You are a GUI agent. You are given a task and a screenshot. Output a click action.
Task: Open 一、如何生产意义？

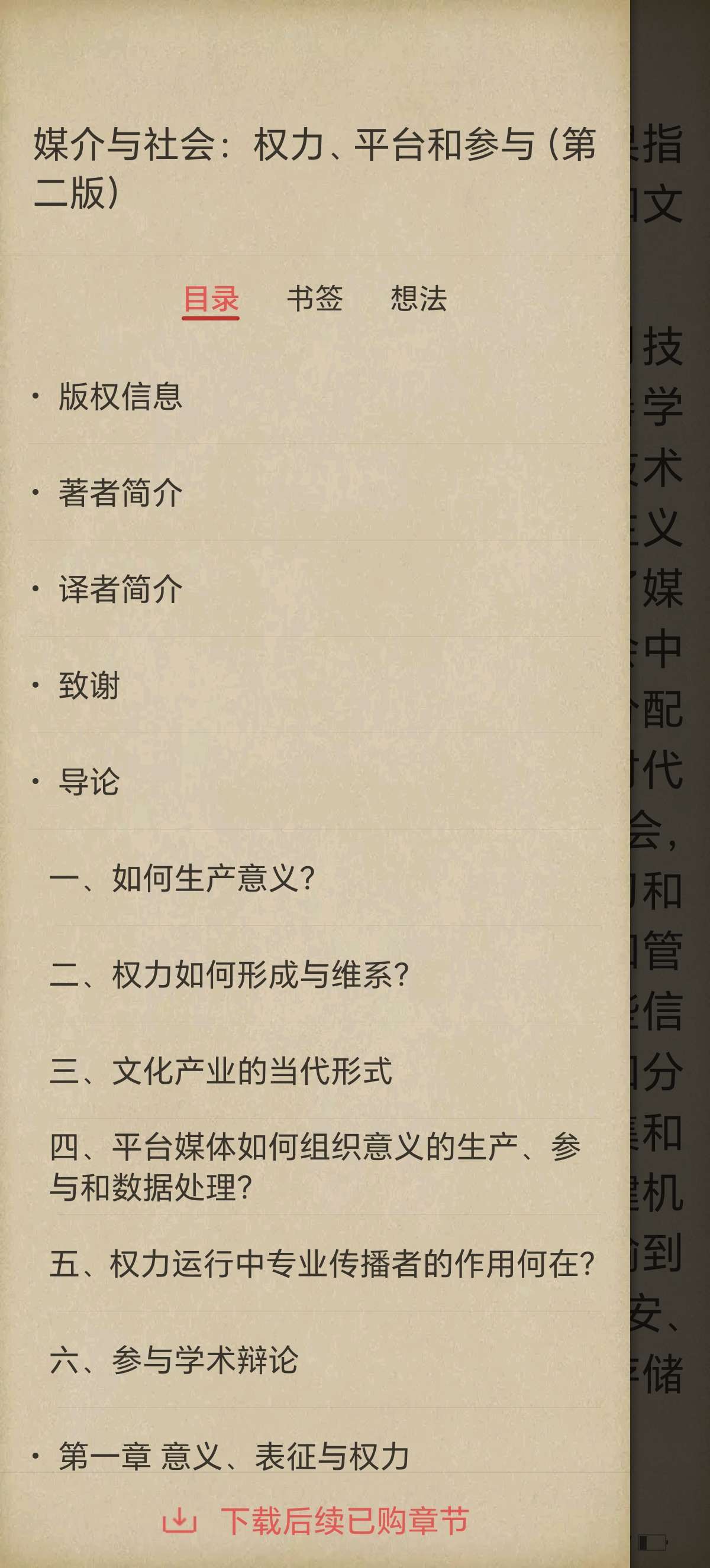183,879
